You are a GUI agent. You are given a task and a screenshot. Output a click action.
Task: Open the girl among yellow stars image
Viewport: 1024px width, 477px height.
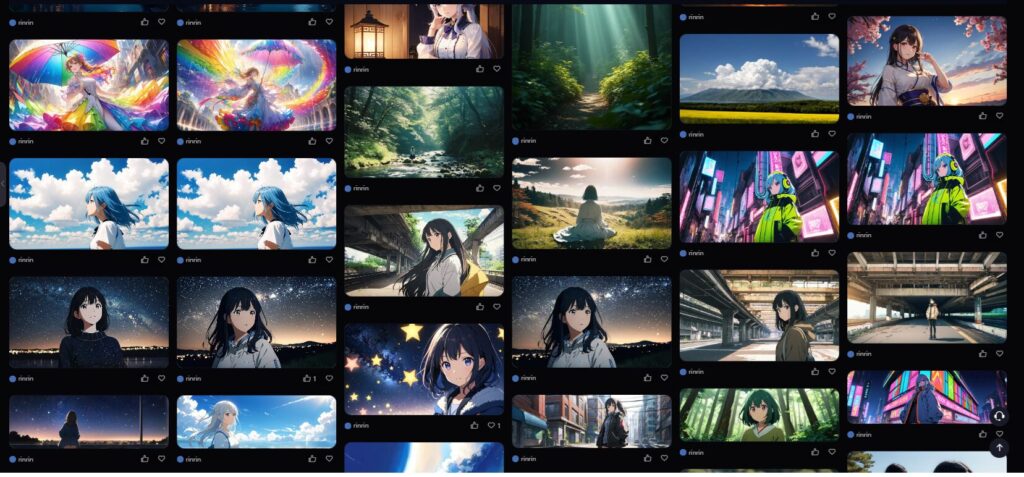click(x=424, y=369)
